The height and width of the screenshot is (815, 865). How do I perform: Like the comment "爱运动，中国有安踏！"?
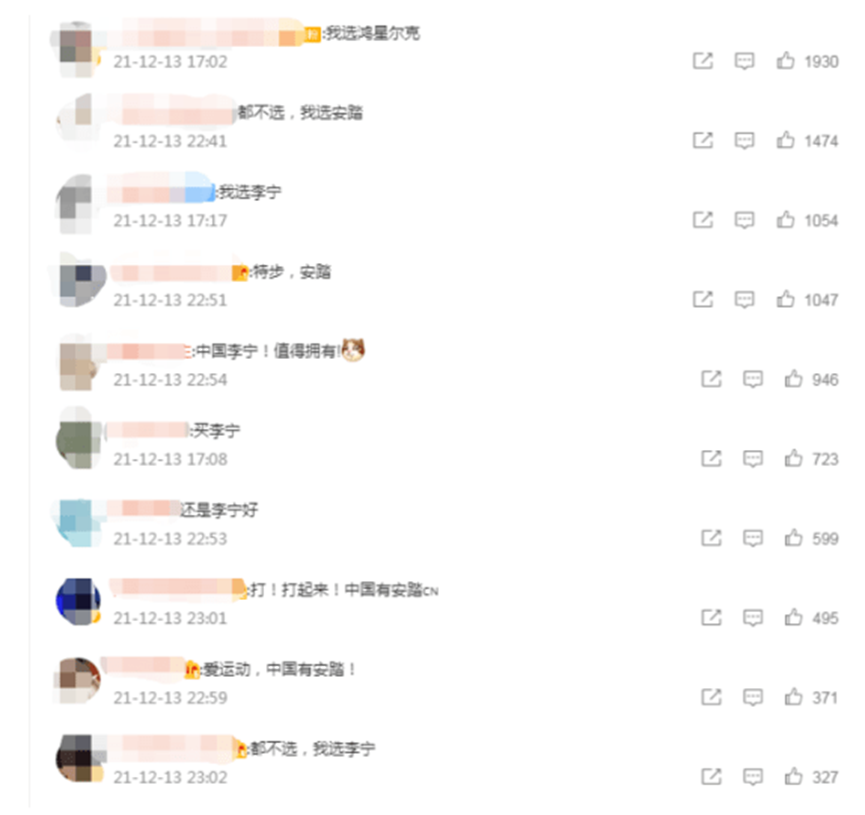click(x=794, y=697)
